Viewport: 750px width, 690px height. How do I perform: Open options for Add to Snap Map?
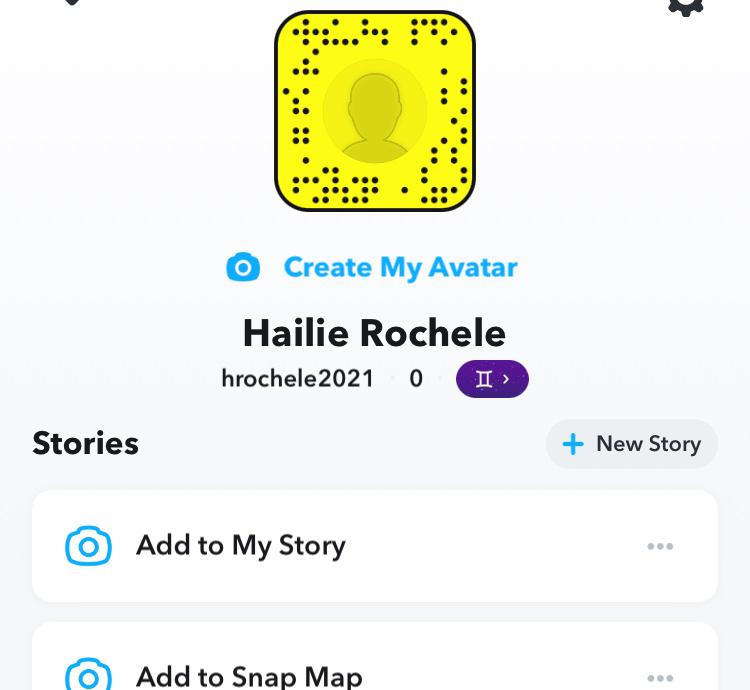(660, 677)
